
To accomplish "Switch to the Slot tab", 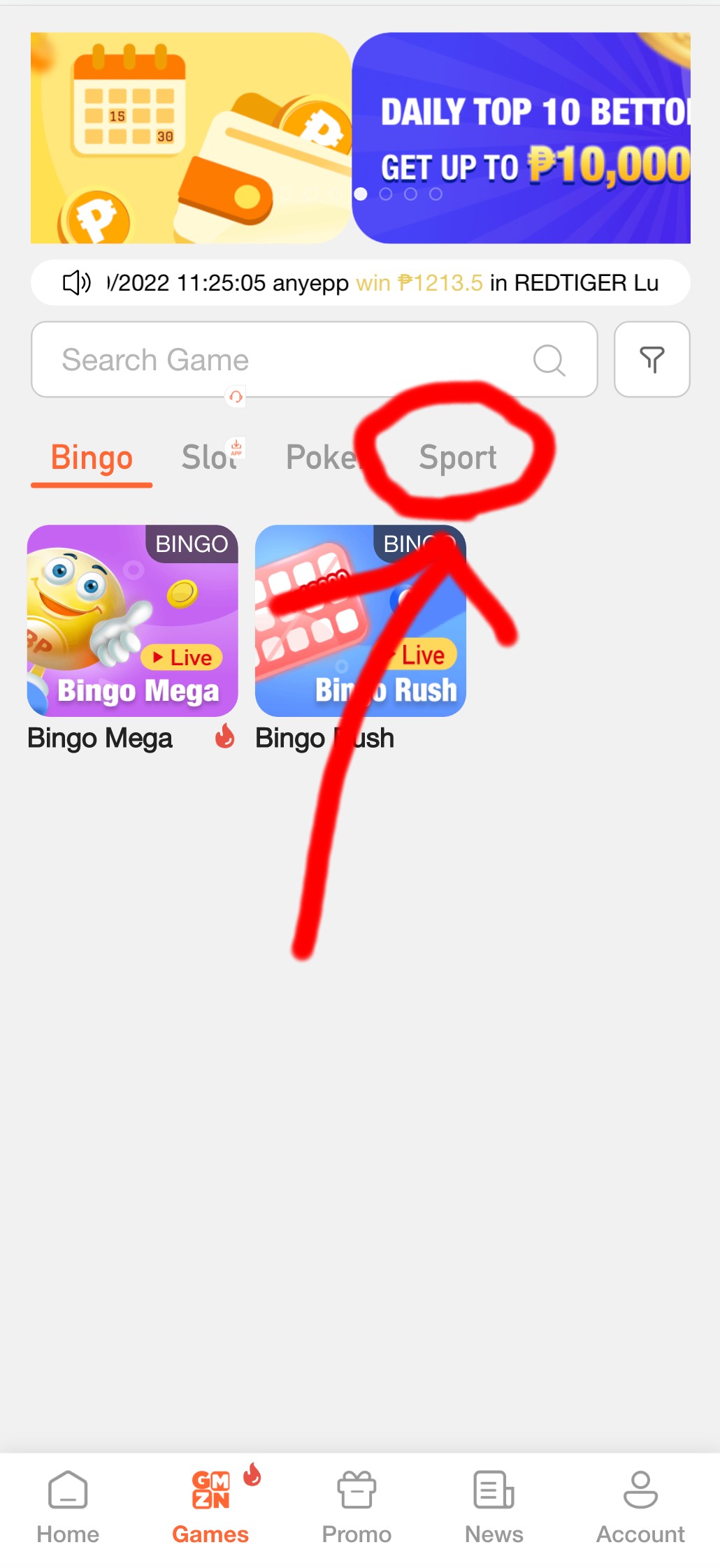I will point(209,458).
